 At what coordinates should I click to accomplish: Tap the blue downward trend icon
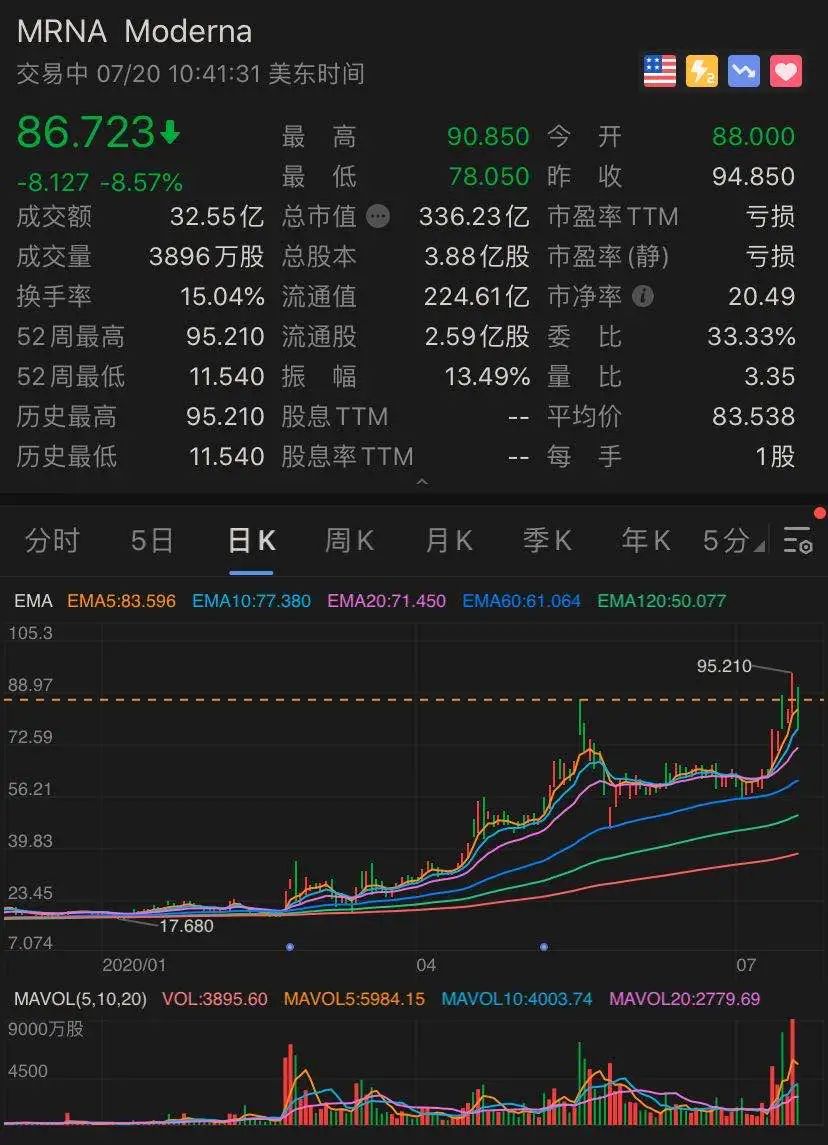tap(744, 72)
